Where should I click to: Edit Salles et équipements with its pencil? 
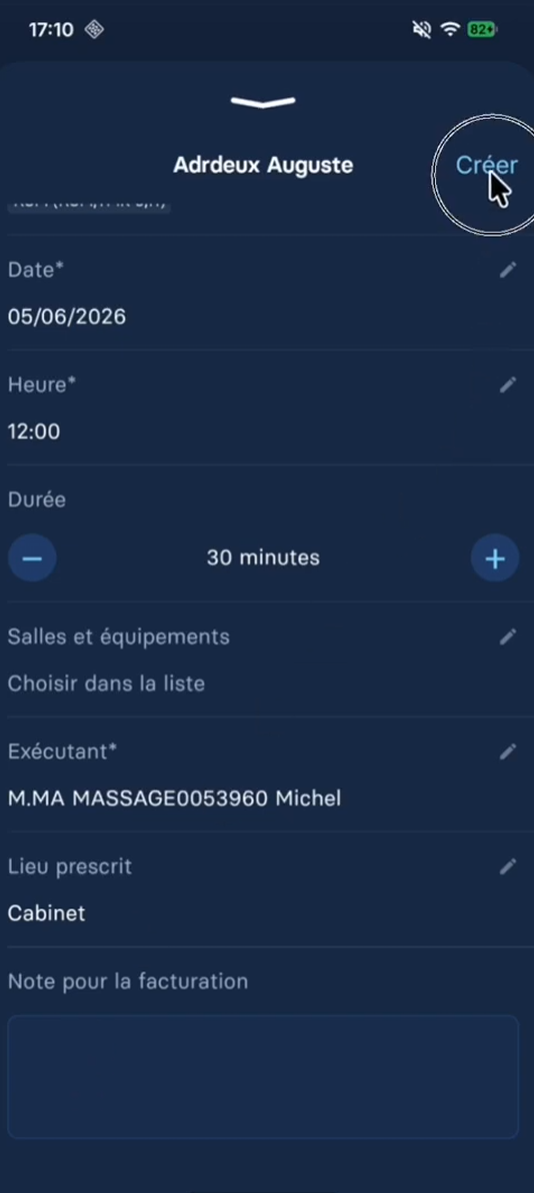point(507,636)
